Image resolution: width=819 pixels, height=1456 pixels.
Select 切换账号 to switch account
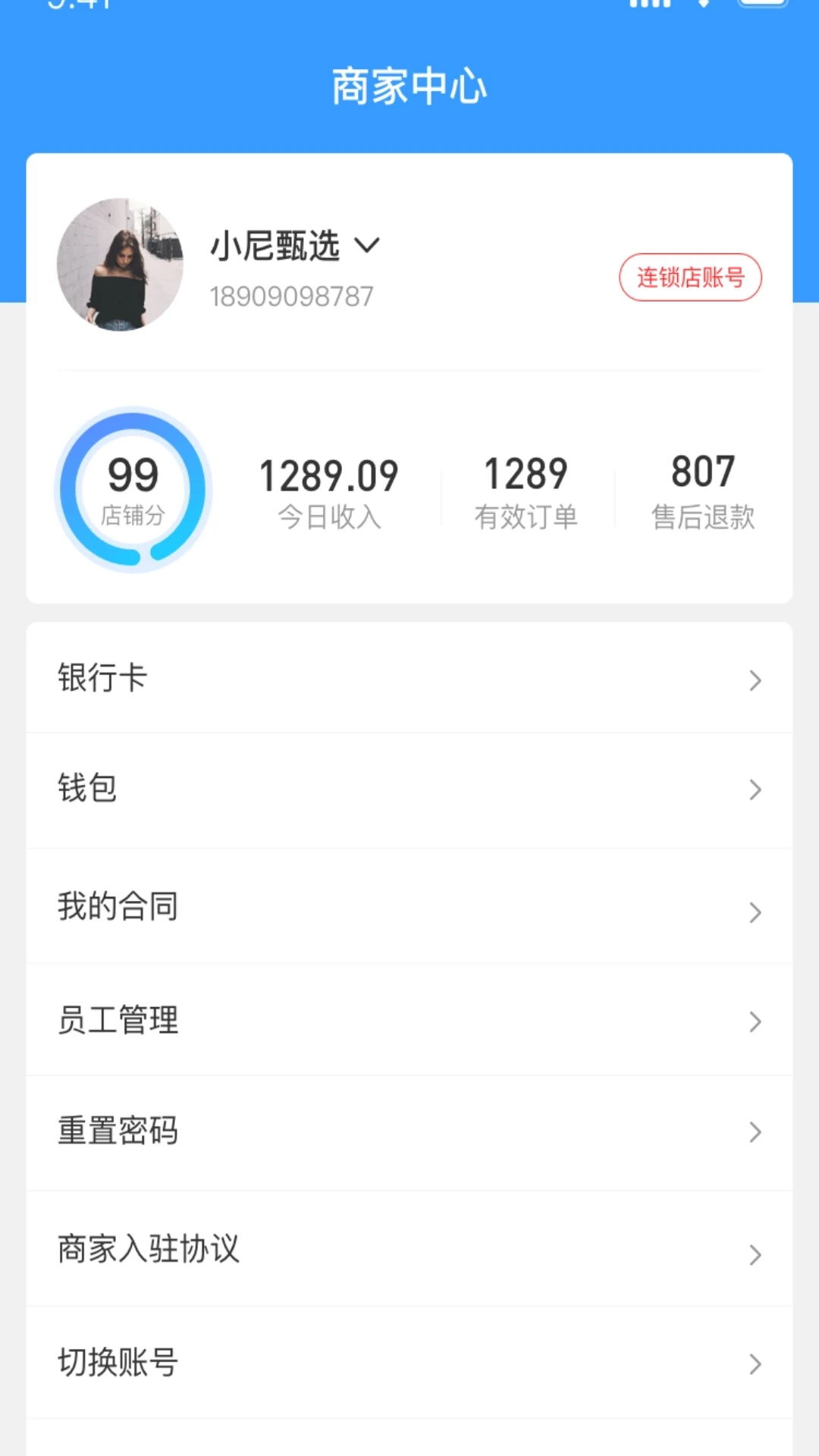409,1363
